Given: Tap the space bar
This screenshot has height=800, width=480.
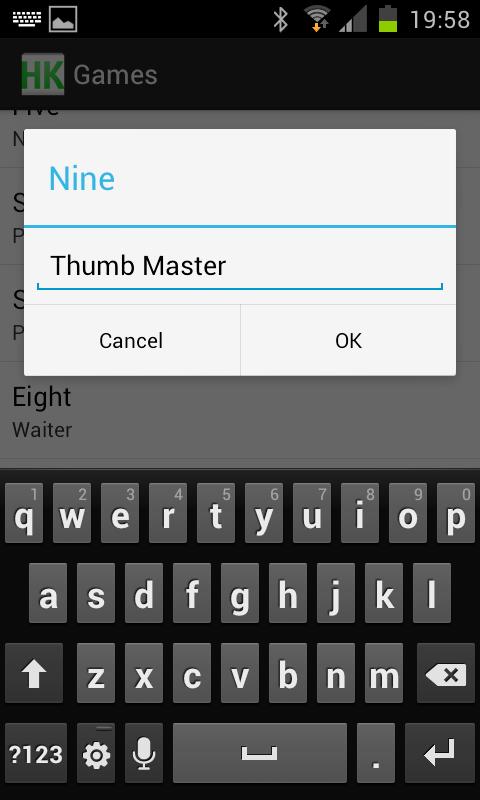Looking at the screenshot, I should pyautogui.click(x=260, y=753).
